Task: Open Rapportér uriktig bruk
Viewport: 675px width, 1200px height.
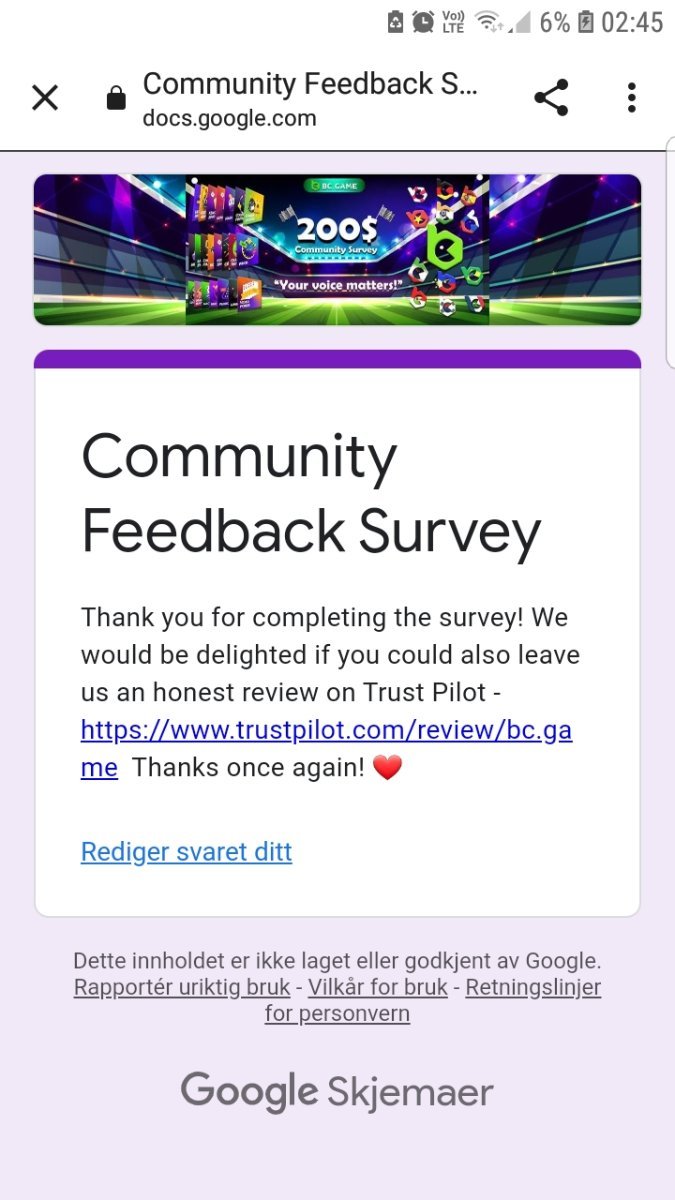Action: [x=182, y=988]
